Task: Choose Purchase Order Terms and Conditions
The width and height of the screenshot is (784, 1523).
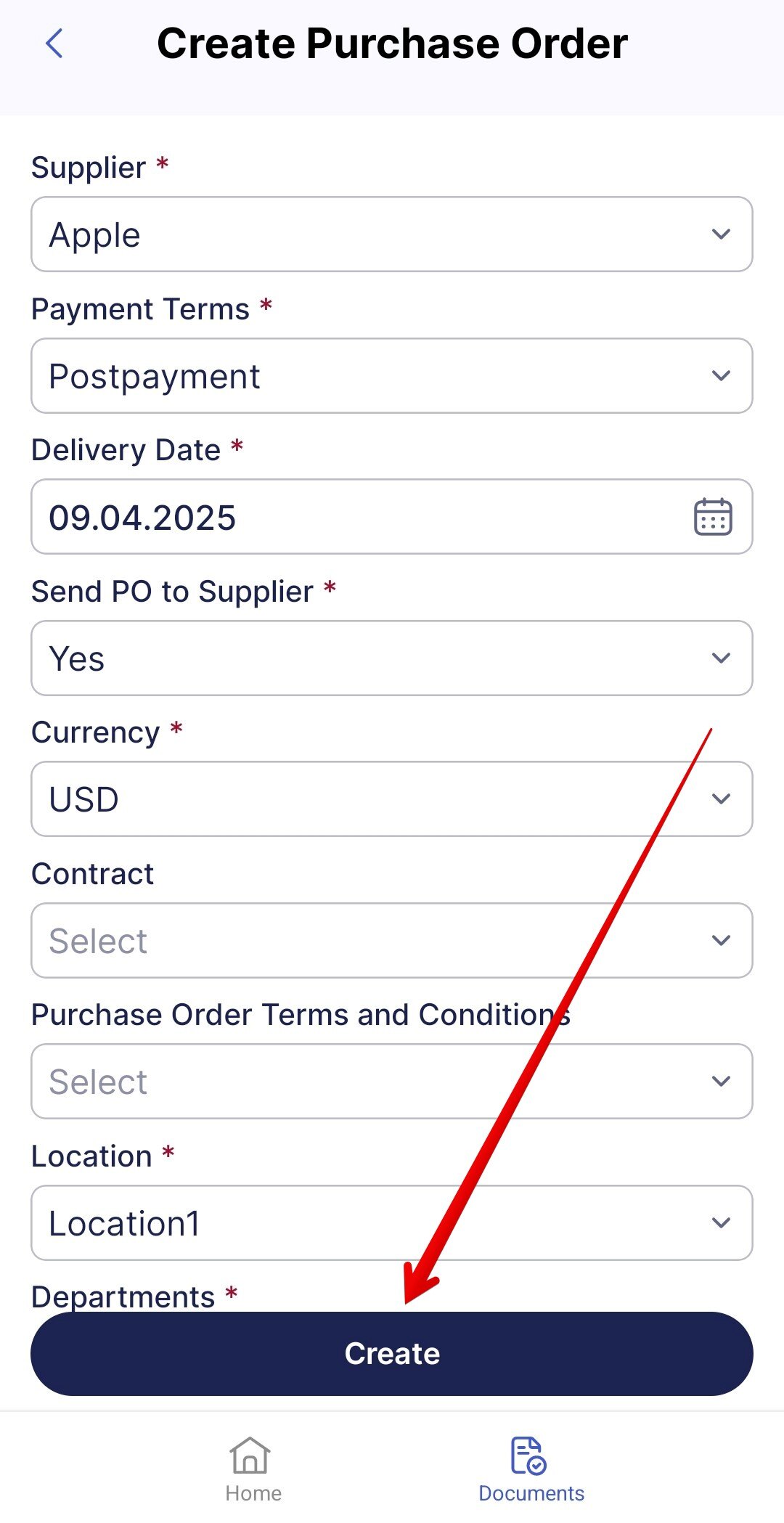Action: 392,1082
